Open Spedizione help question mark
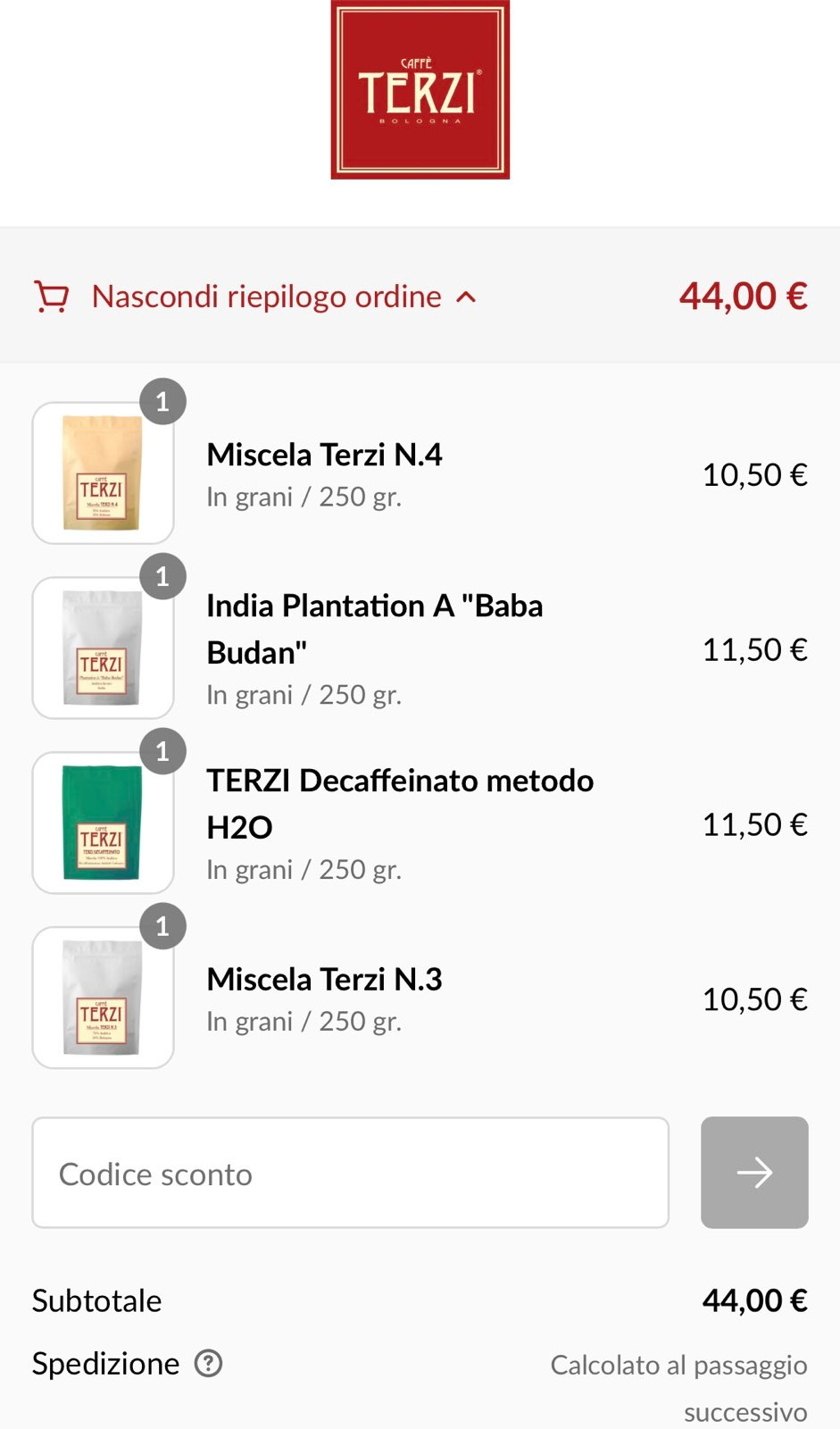Screen dimensions: 840x1429 click(x=209, y=1364)
